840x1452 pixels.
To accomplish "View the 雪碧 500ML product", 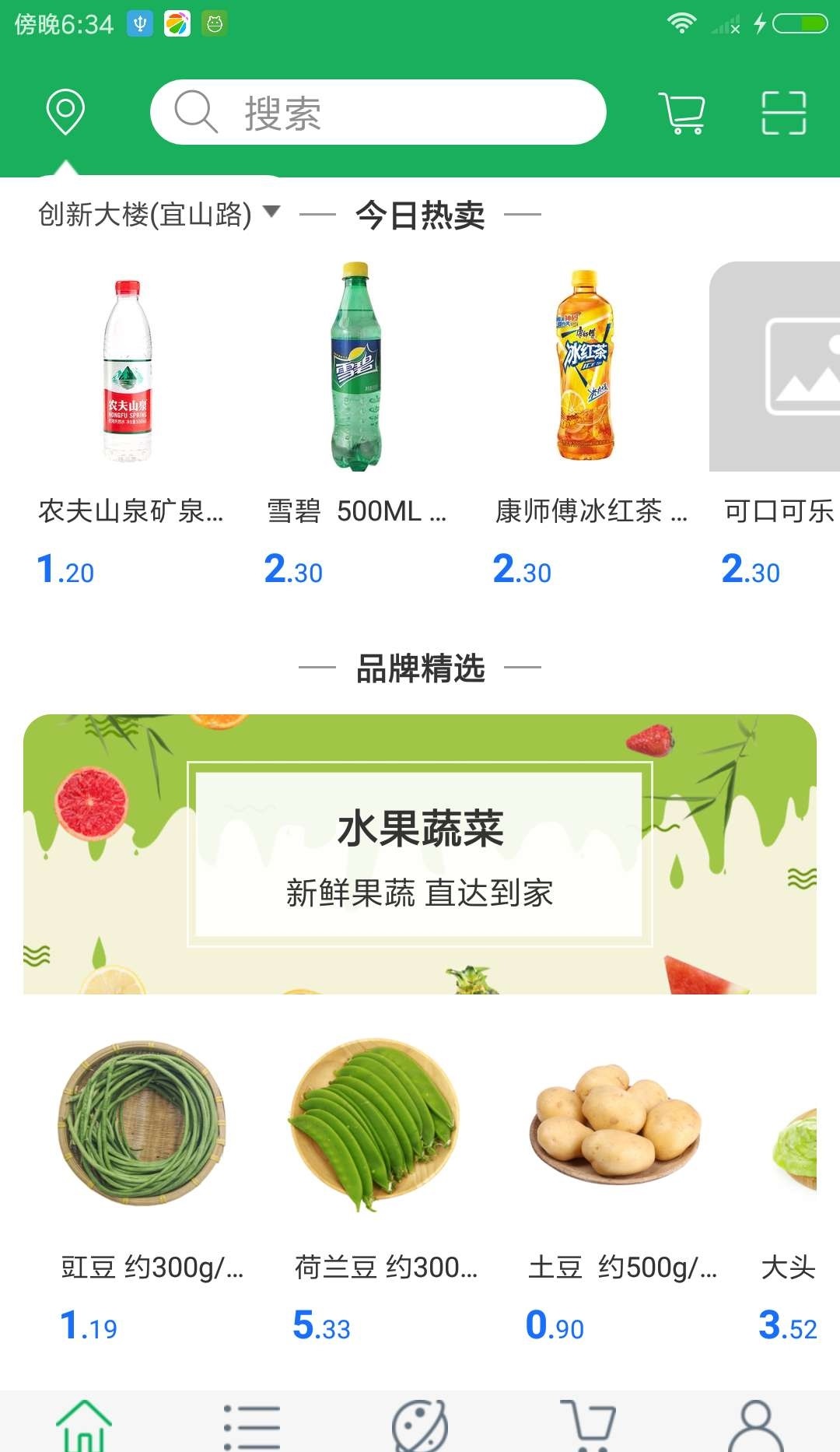I will [x=356, y=420].
